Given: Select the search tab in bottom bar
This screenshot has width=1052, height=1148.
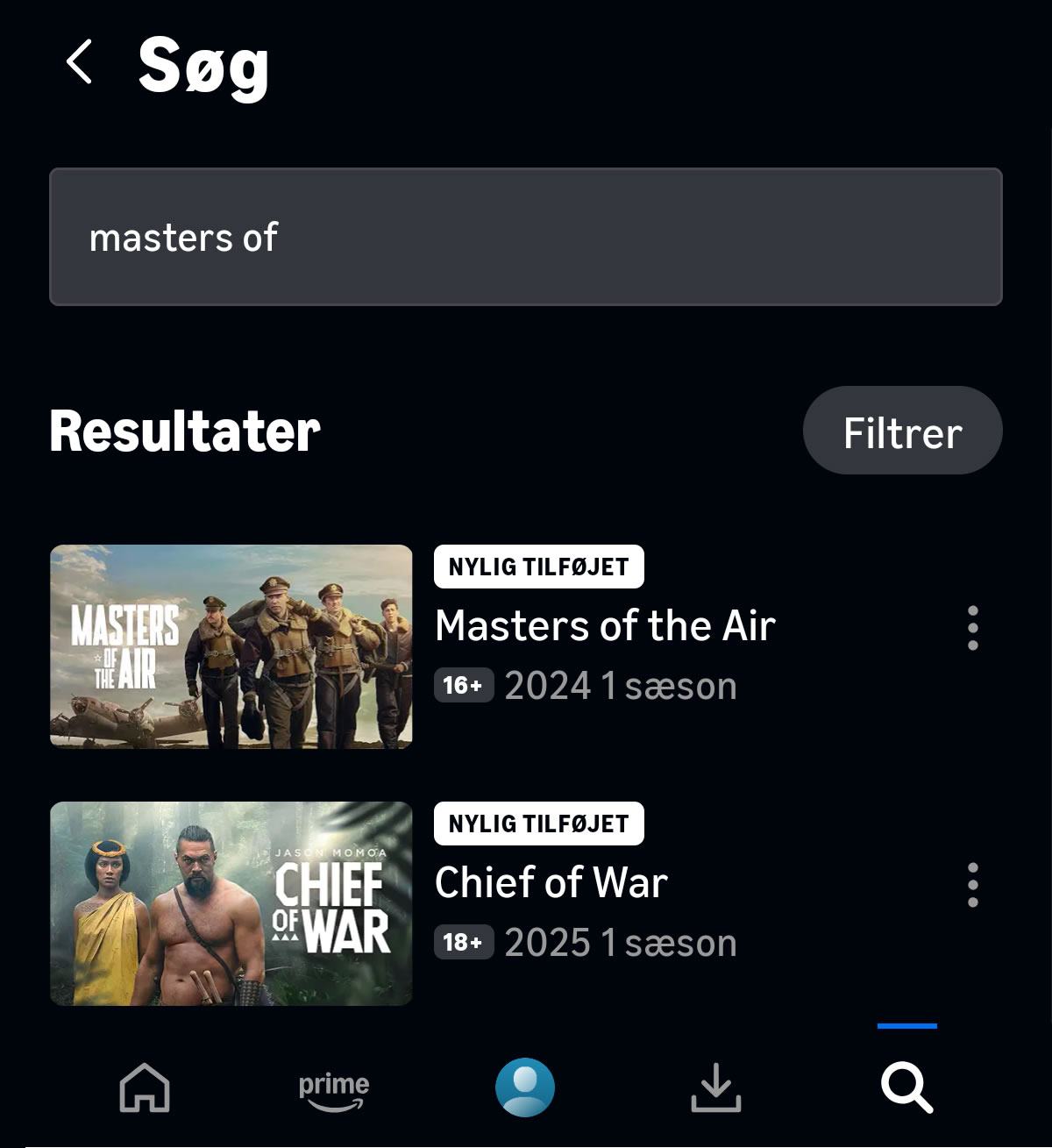Looking at the screenshot, I should click(x=906, y=1087).
